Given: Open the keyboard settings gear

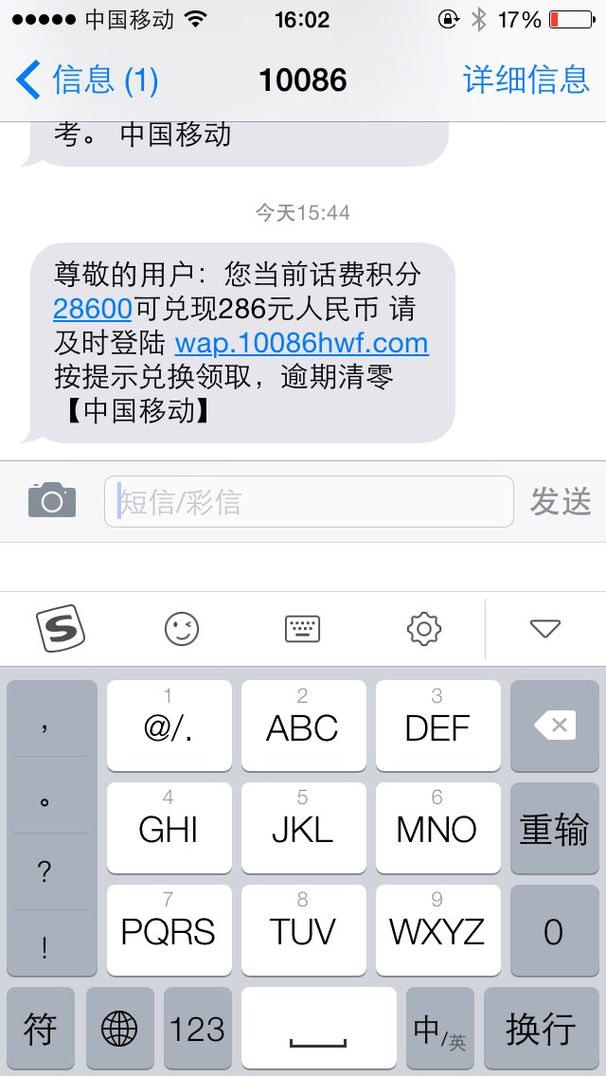Looking at the screenshot, I should [x=424, y=629].
